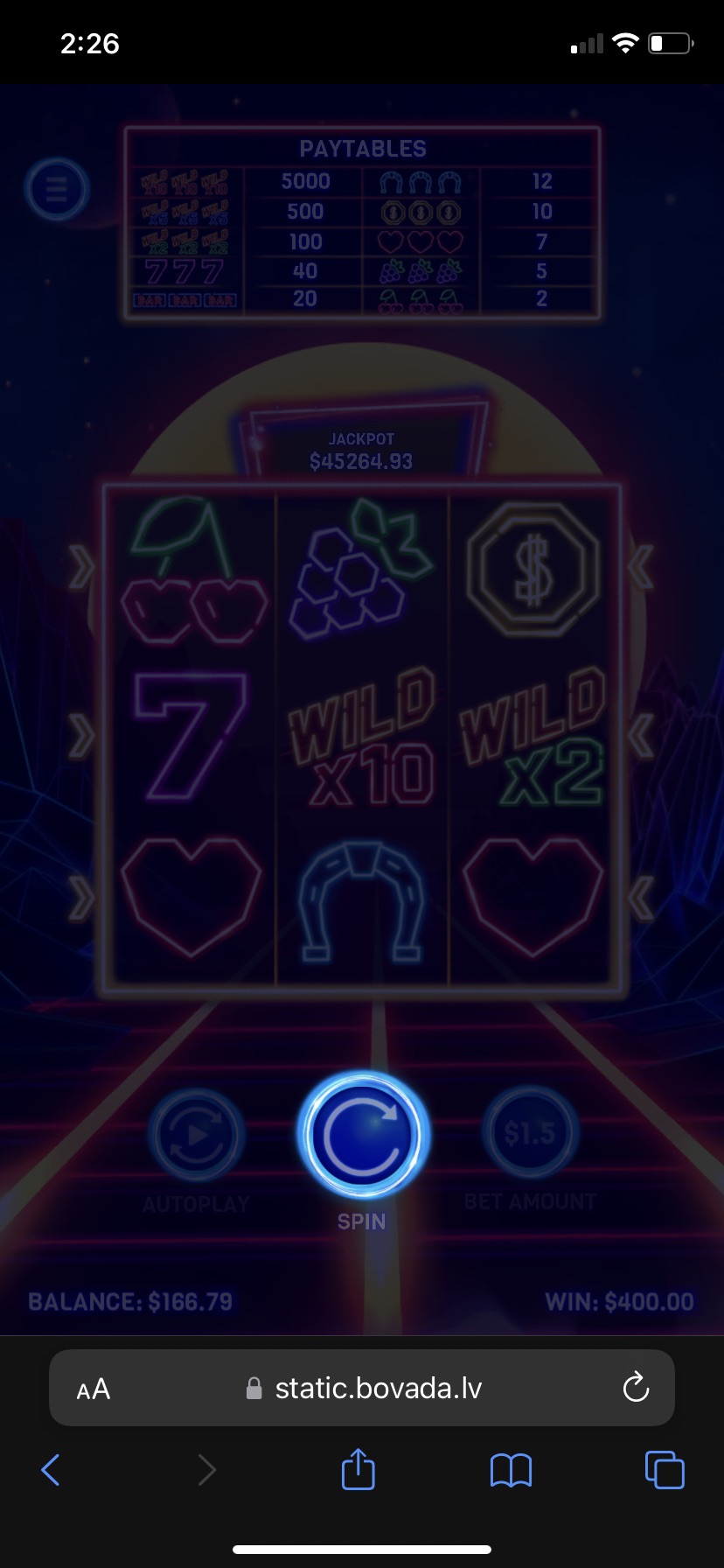Viewport: 724px width, 1568px height.
Task: Share this page
Action: click(358, 1469)
